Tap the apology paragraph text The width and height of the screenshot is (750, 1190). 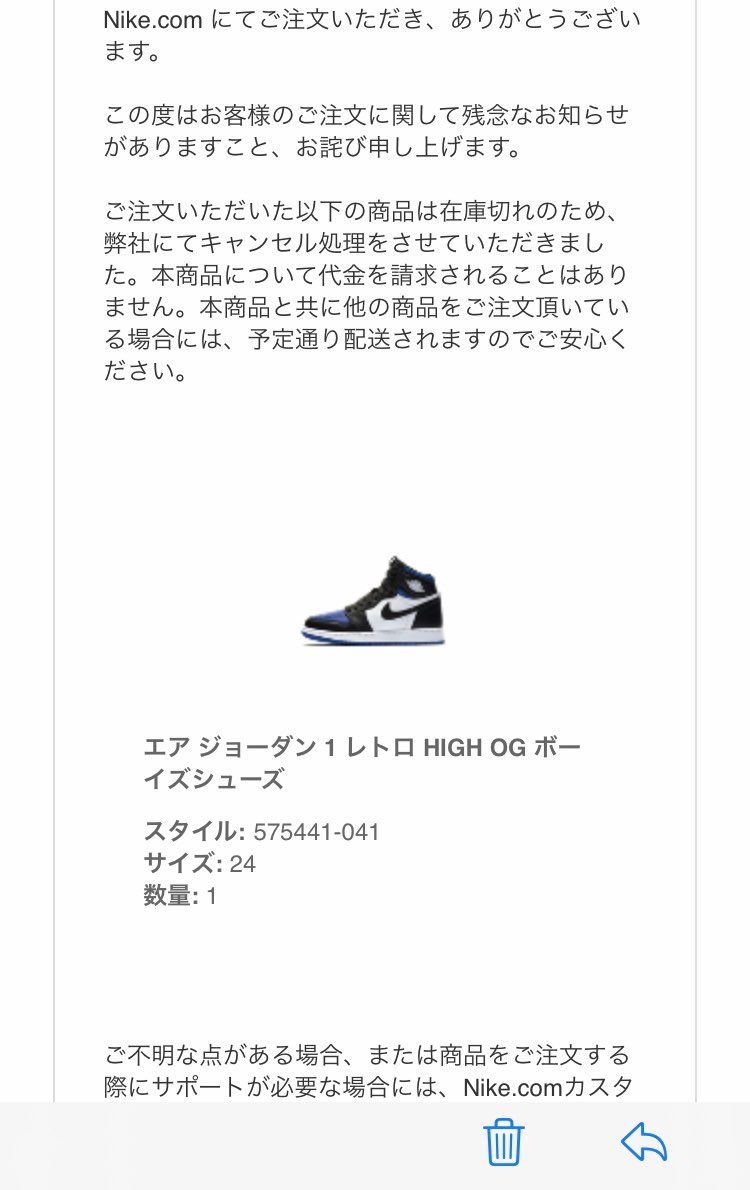click(x=370, y=126)
